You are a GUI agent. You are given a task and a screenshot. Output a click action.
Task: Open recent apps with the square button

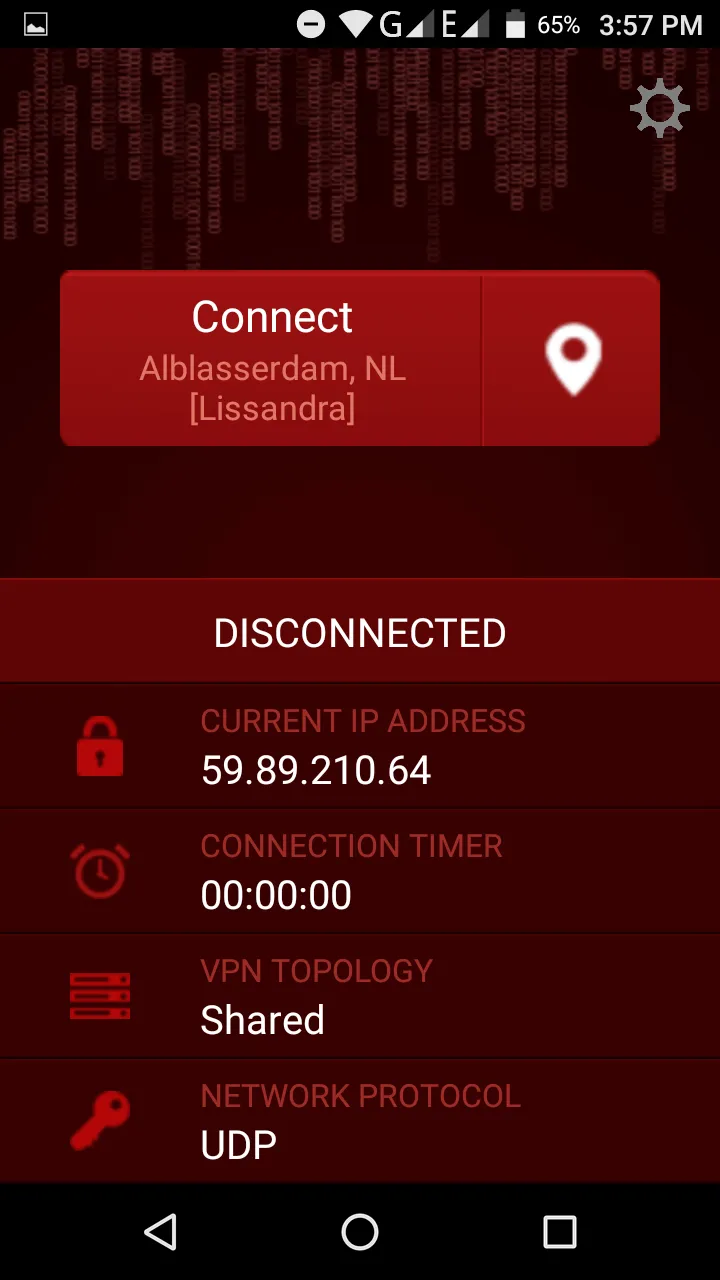(560, 1232)
